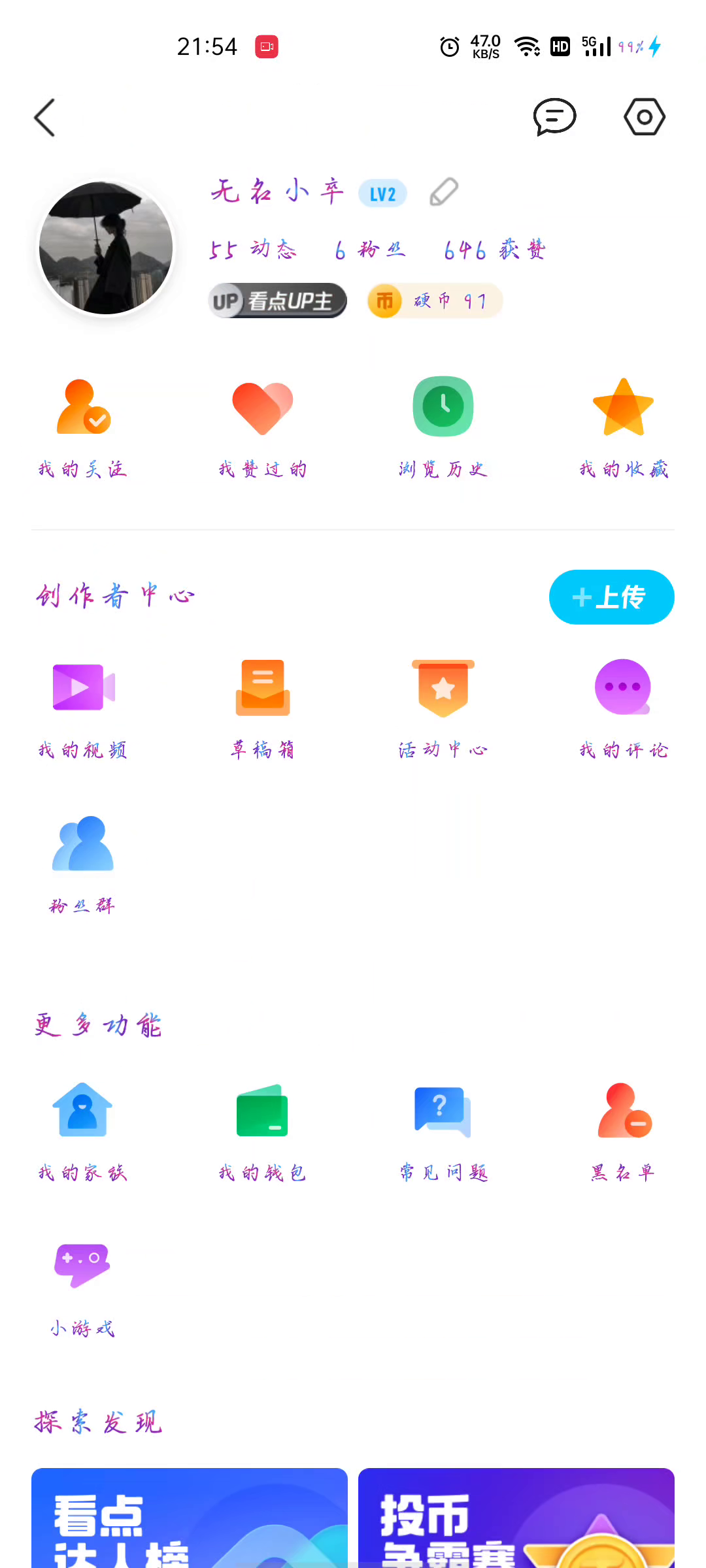Tap the +上传 upload button

tap(611, 596)
